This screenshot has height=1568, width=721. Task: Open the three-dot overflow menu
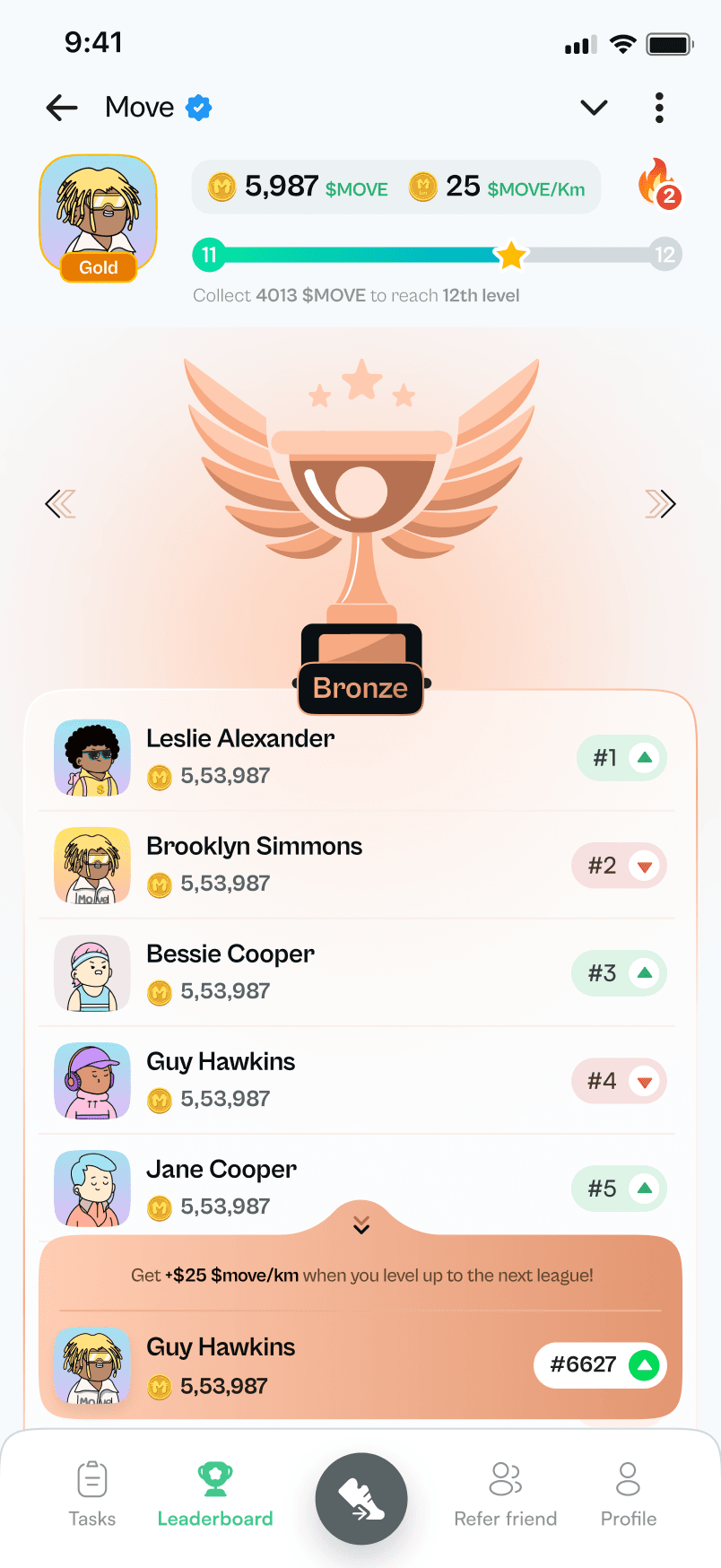tap(659, 108)
